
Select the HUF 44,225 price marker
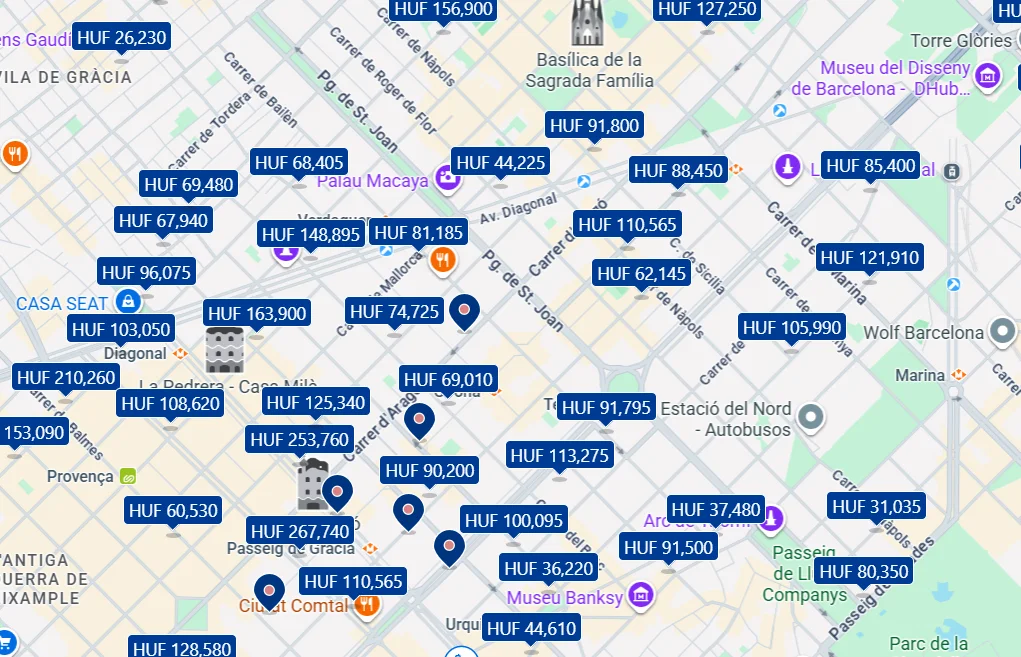click(x=500, y=162)
